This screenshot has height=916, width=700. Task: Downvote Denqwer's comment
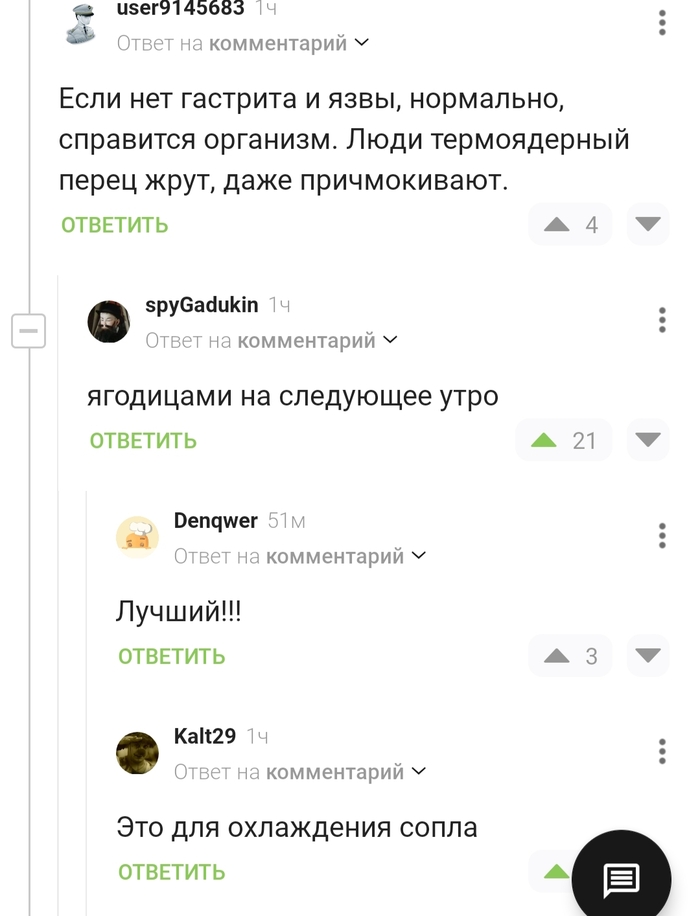(x=648, y=656)
